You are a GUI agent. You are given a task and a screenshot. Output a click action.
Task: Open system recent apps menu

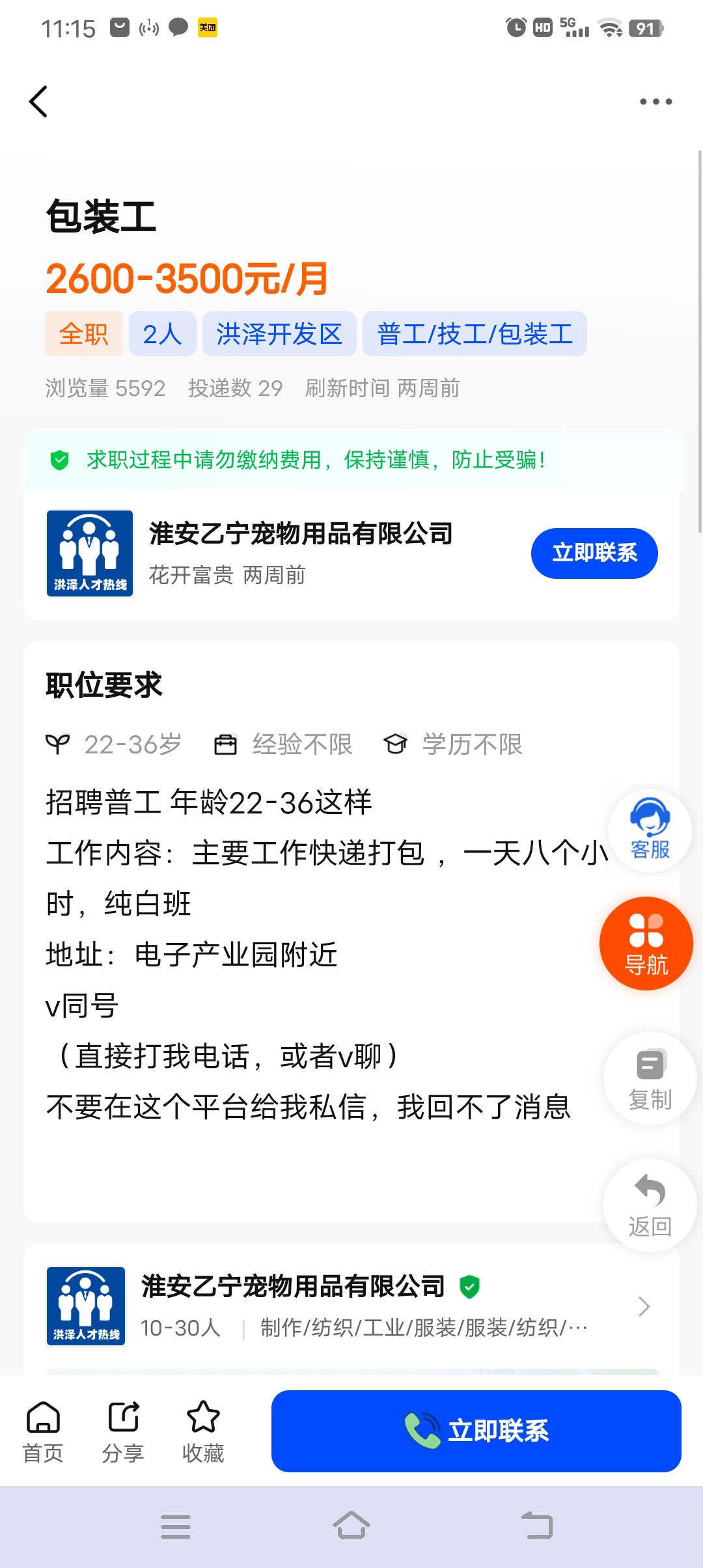pos(176,1526)
